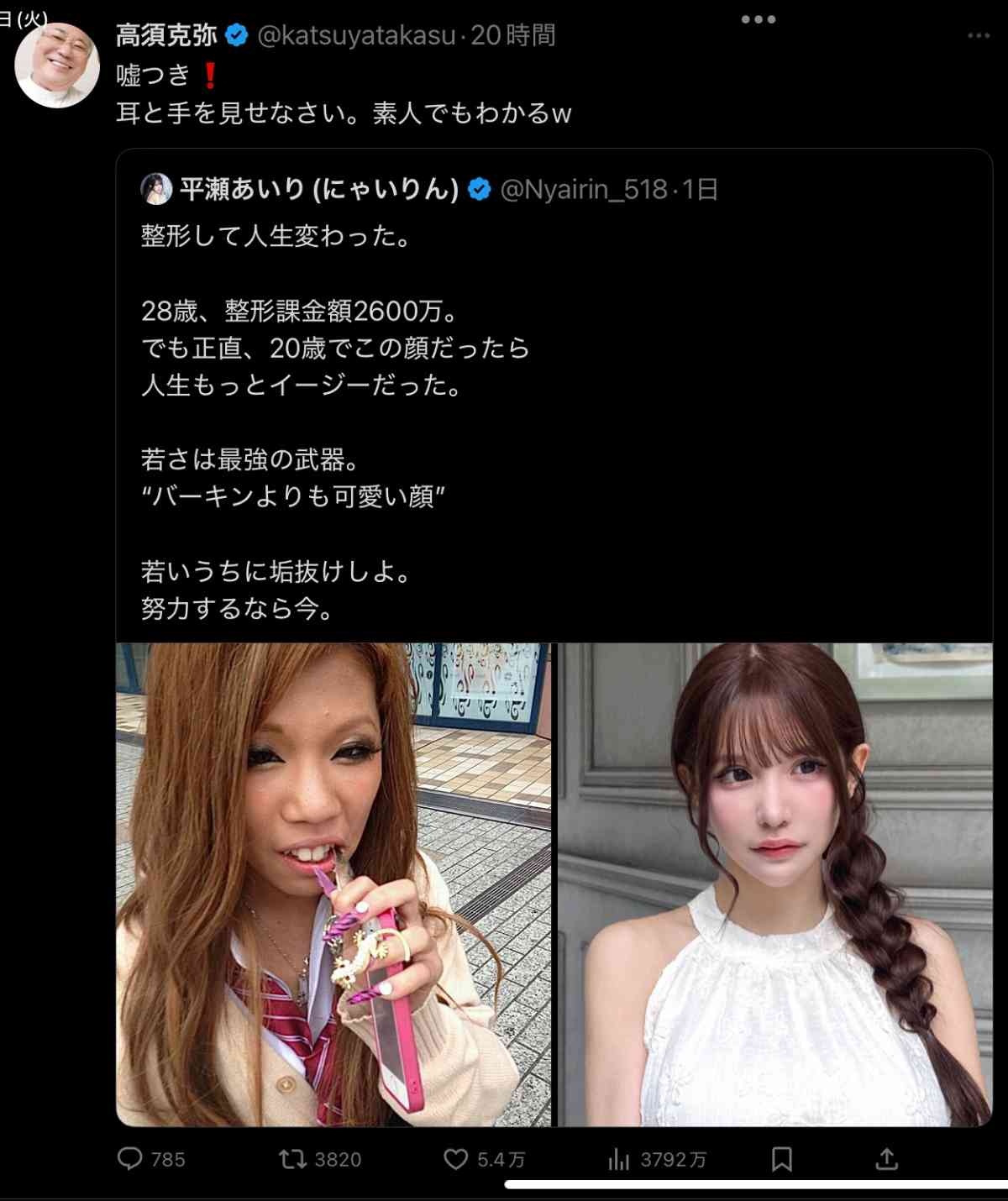Image resolution: width=1008 pixels, height=1201 pixels.
Task: Bookmark 高須克弥's tweet
Action: [x=782, y=1159]
